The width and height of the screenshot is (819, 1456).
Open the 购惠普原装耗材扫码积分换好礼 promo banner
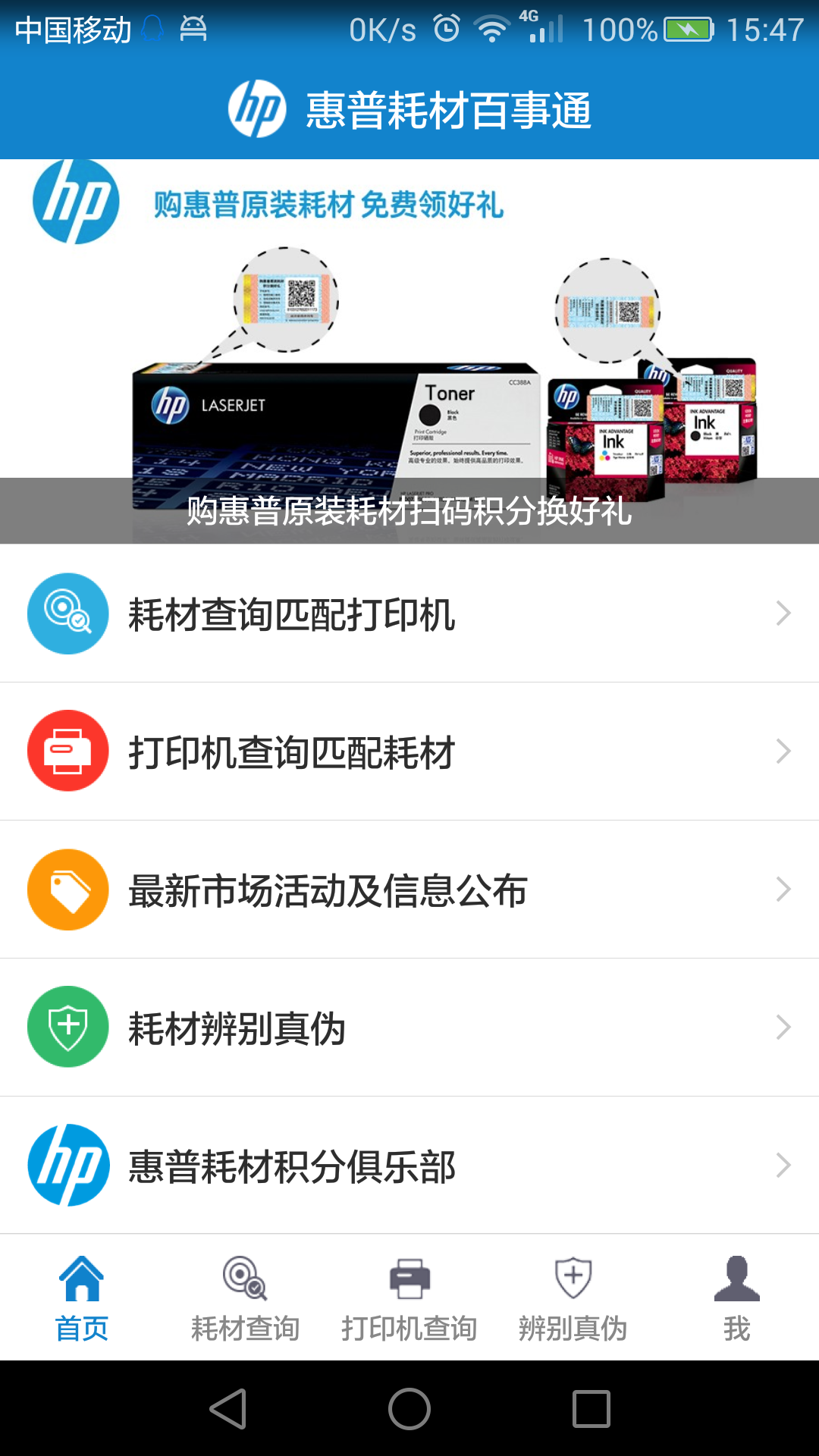click(x=409, y=353)
